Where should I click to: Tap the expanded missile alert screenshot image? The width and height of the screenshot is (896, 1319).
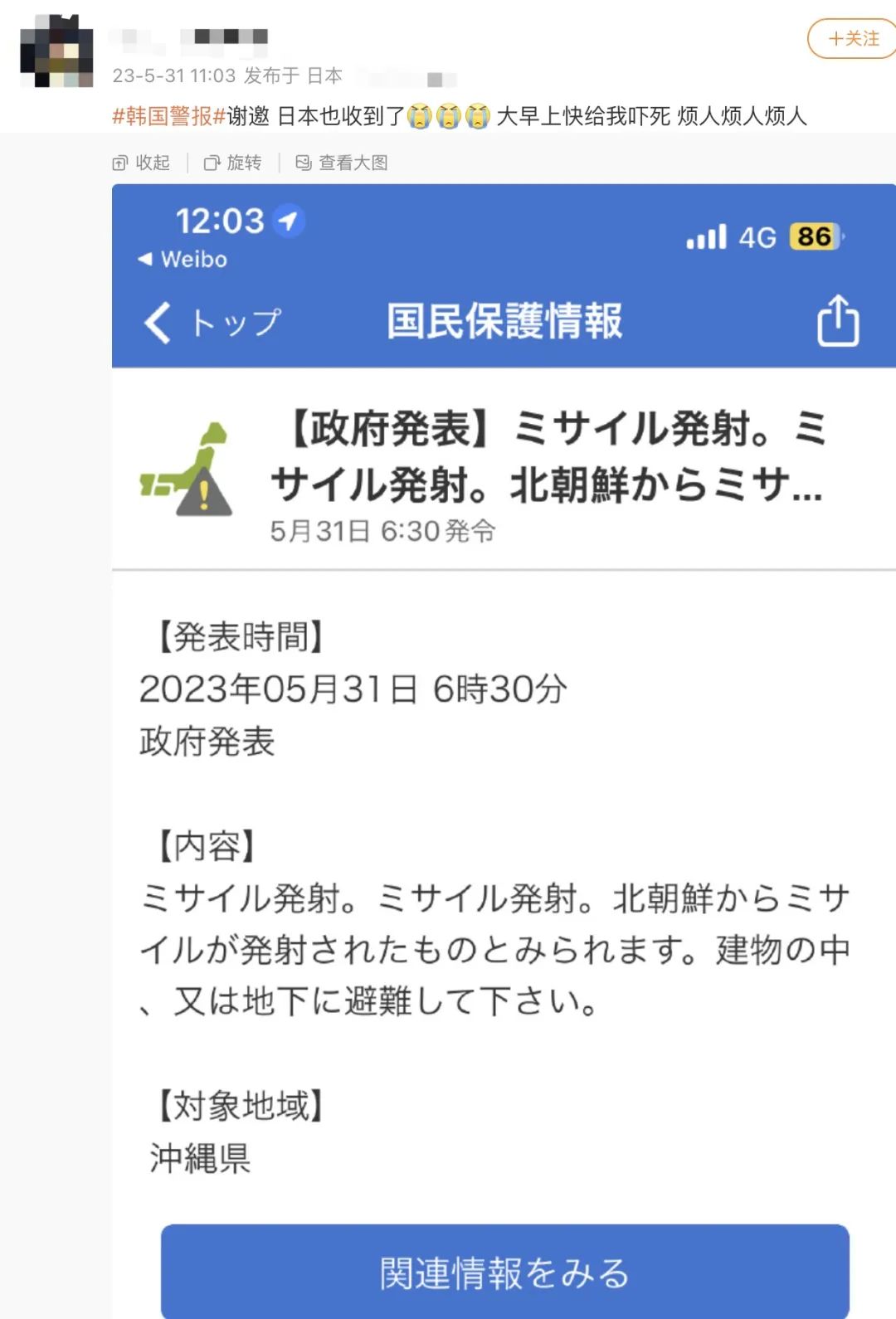(x=504, y=747)
